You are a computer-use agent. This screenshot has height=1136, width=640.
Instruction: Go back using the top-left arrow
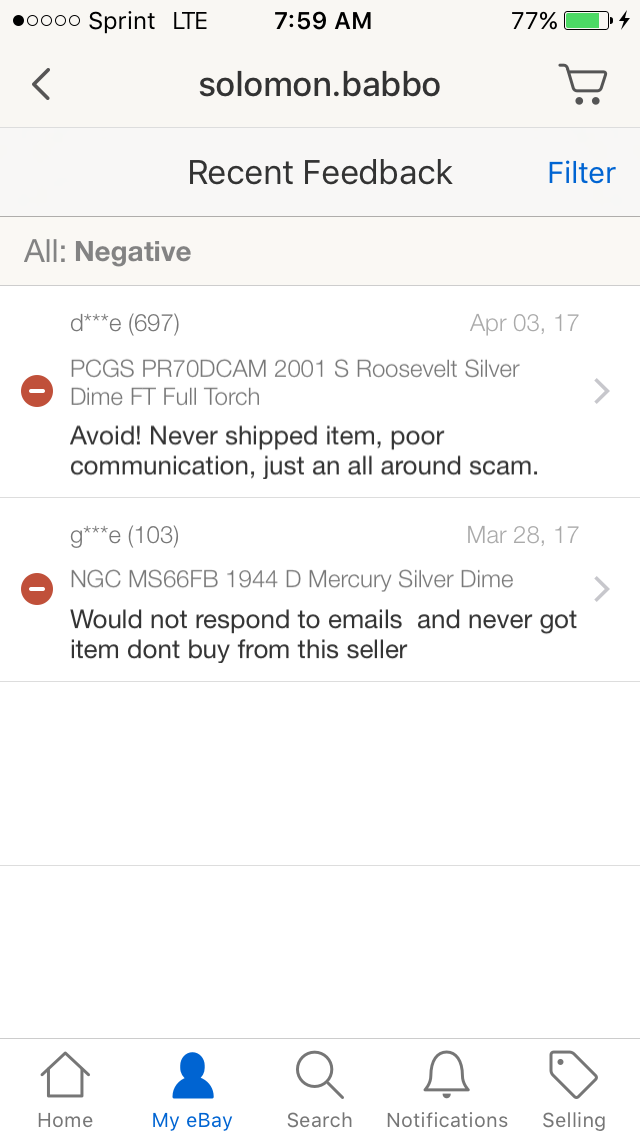point(41,84)
